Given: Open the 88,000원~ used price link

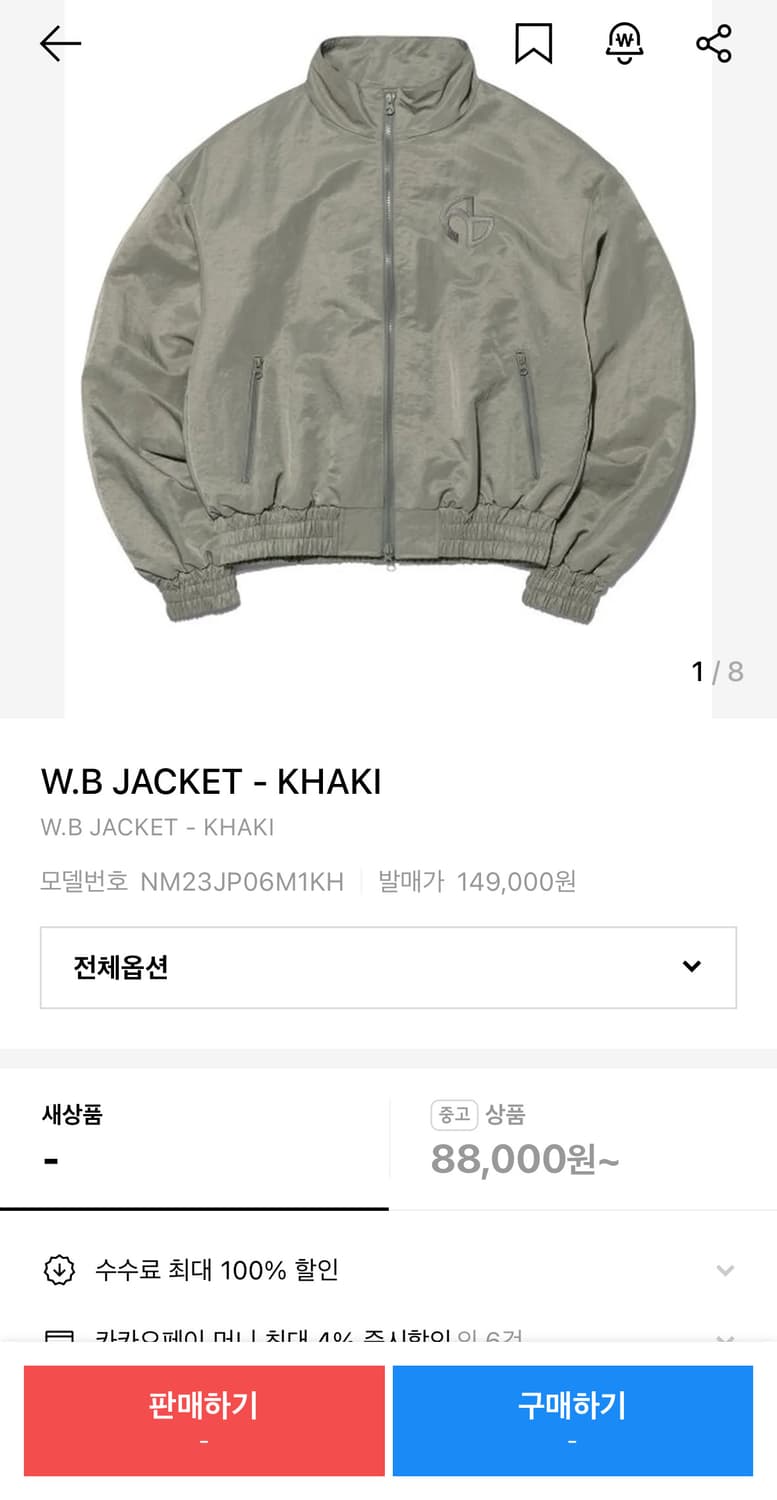Looking at the screenshot, I should point(524,1160).
